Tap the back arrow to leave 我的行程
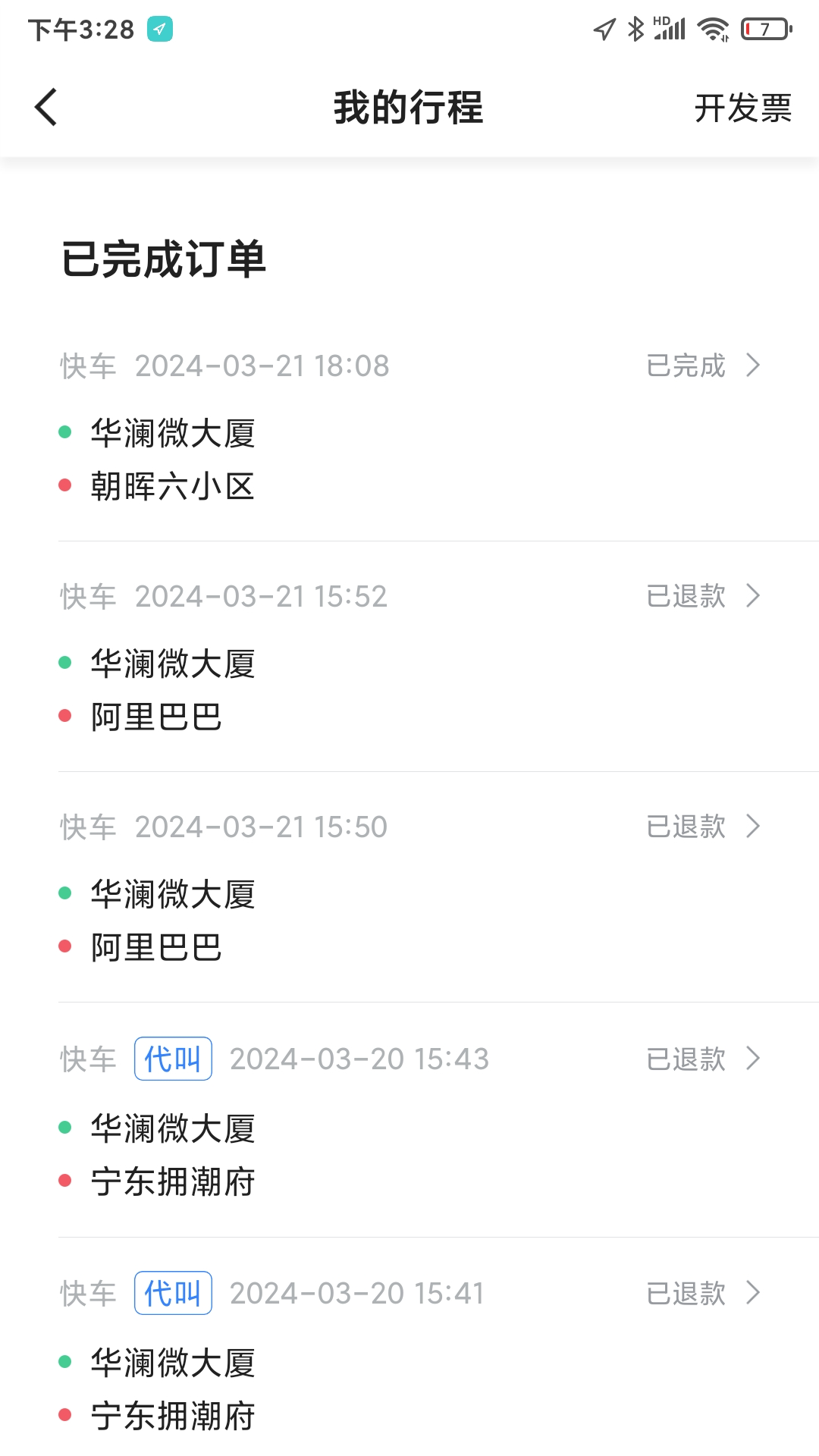 [x=45, y=107]
